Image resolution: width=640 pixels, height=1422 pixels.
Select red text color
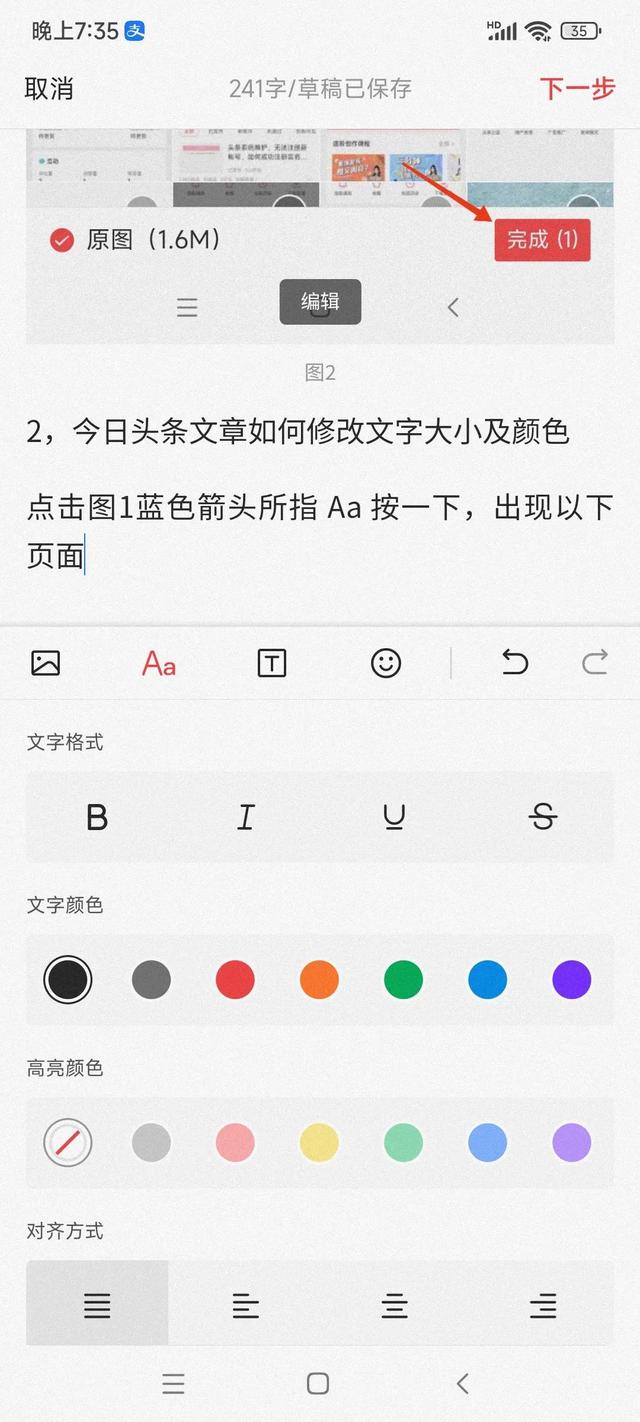click(235, 980)
